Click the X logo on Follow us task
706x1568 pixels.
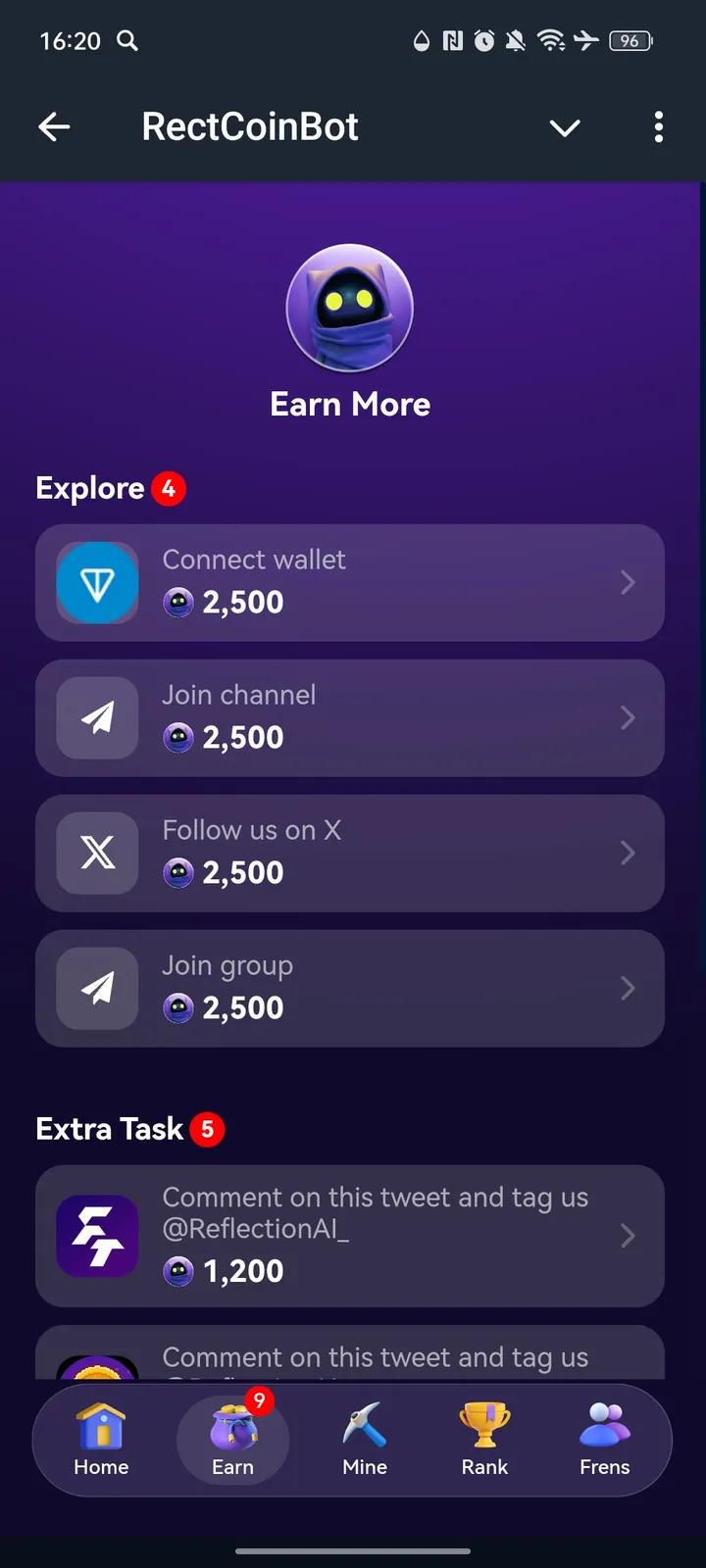click(97, 853)
